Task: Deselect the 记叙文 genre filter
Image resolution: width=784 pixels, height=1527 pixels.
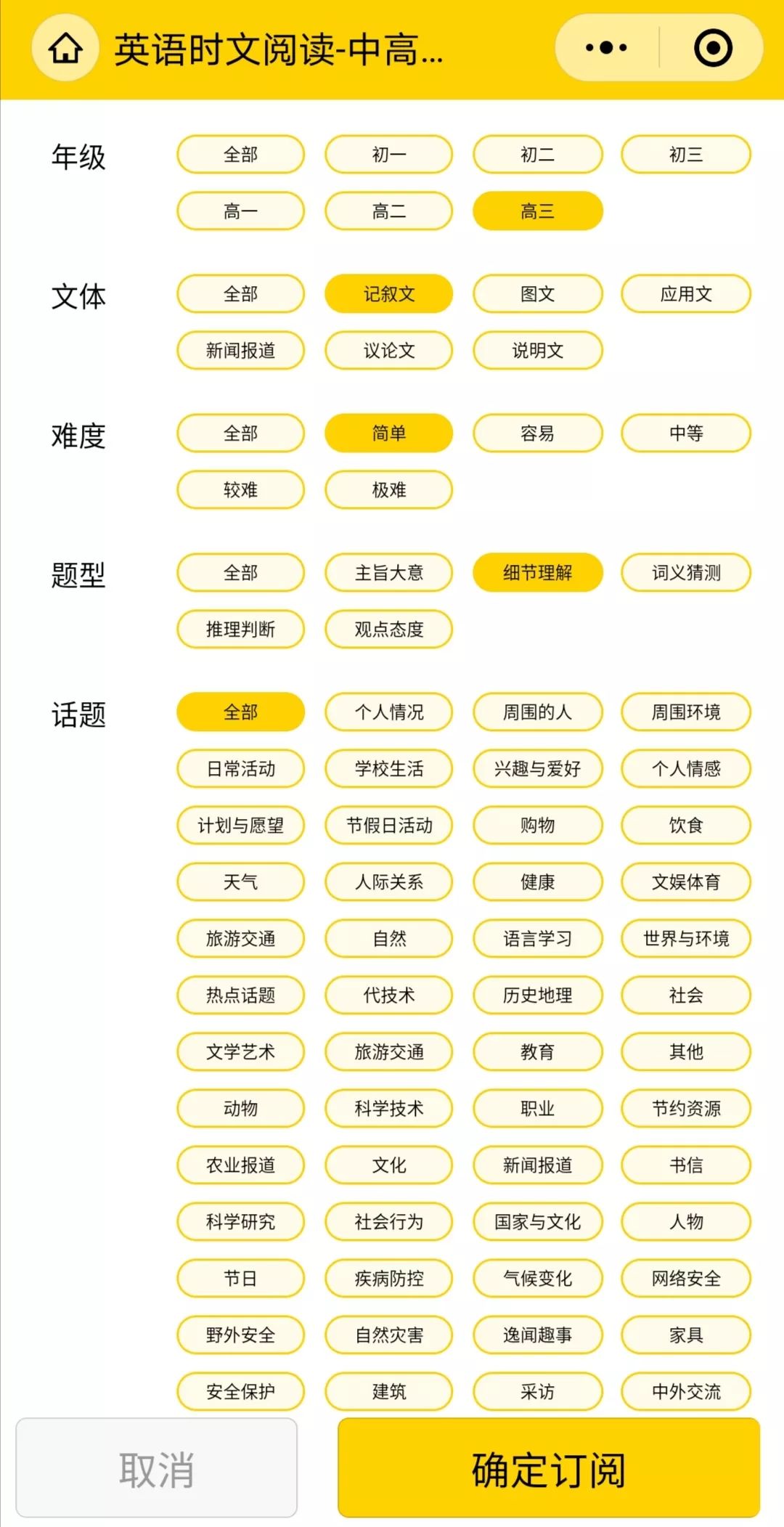Action: 388,294
